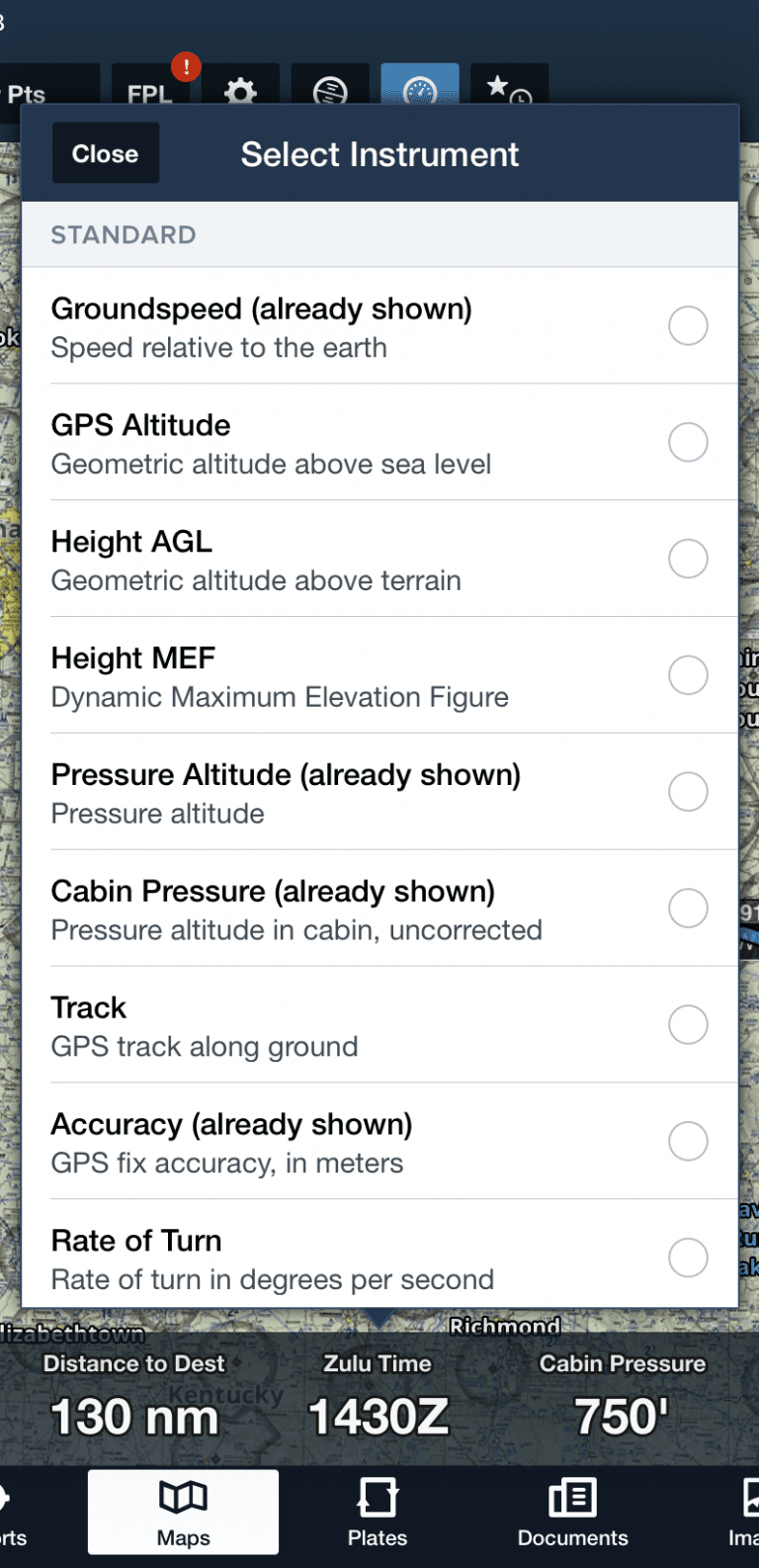This screenshot has height=1568, width=759.
Task: Select the highlighted instruments gauge icon
Action: click(419, 87)
